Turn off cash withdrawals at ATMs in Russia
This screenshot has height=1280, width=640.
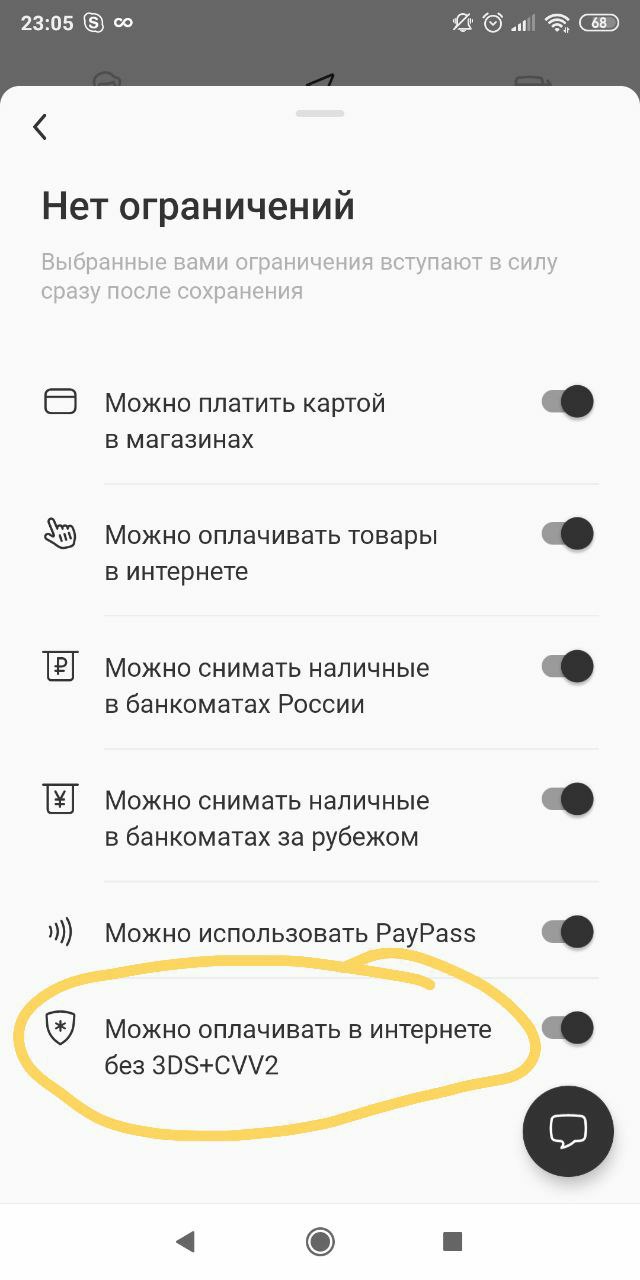coord(568,666)
